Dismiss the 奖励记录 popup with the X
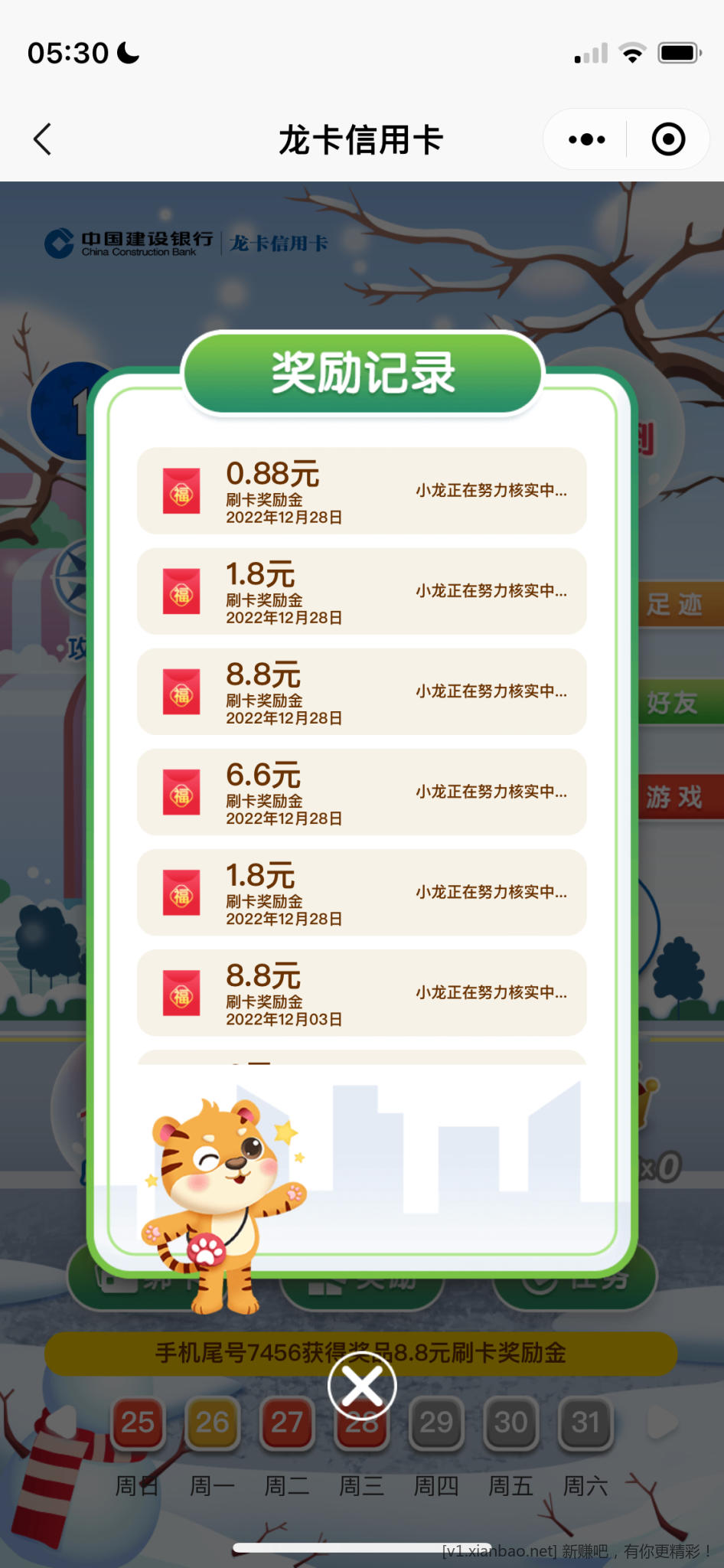This screenshot has width=724, height=1568. pyautogui.click(x=362, y=1387)
